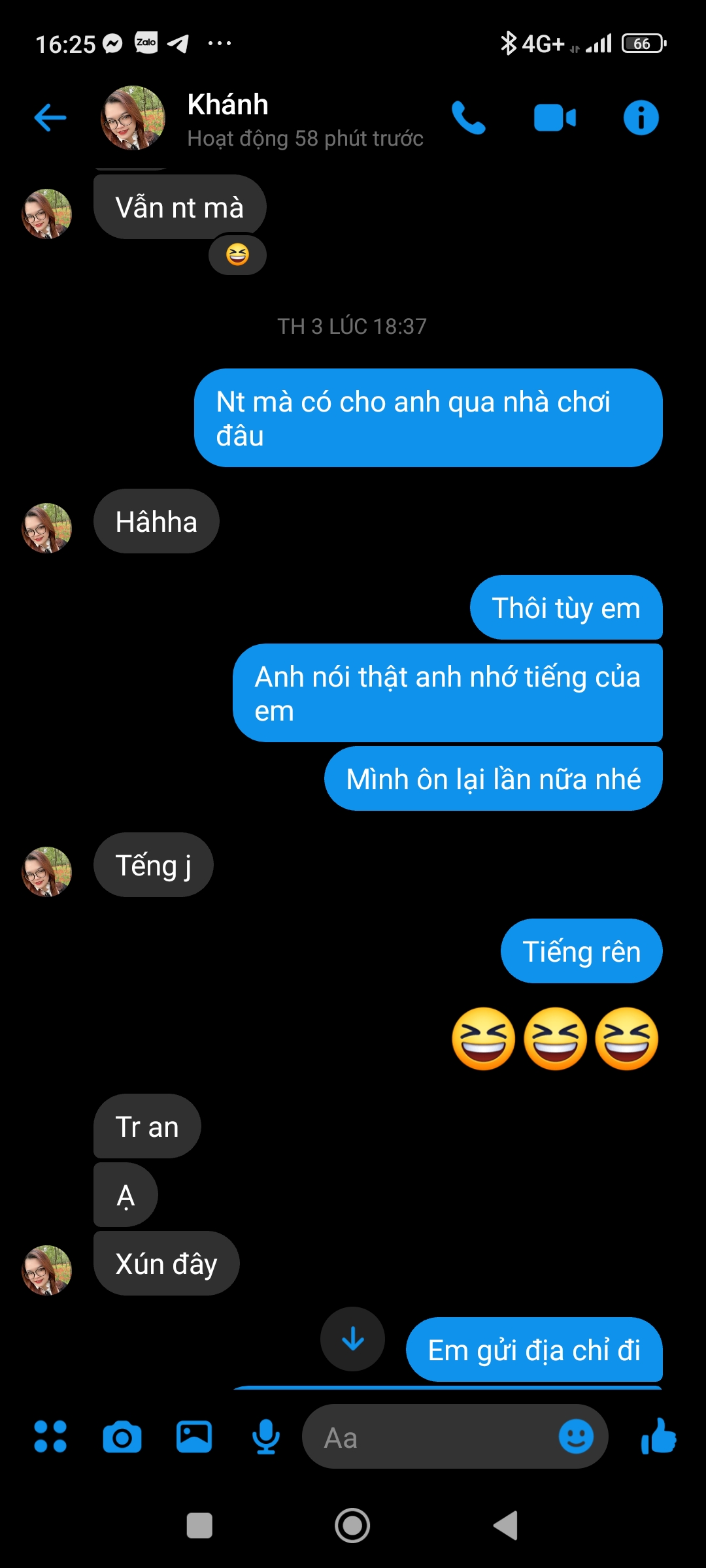Open the camera to take a photo
706x1568 pixels.
click(x=122, y=1437)
